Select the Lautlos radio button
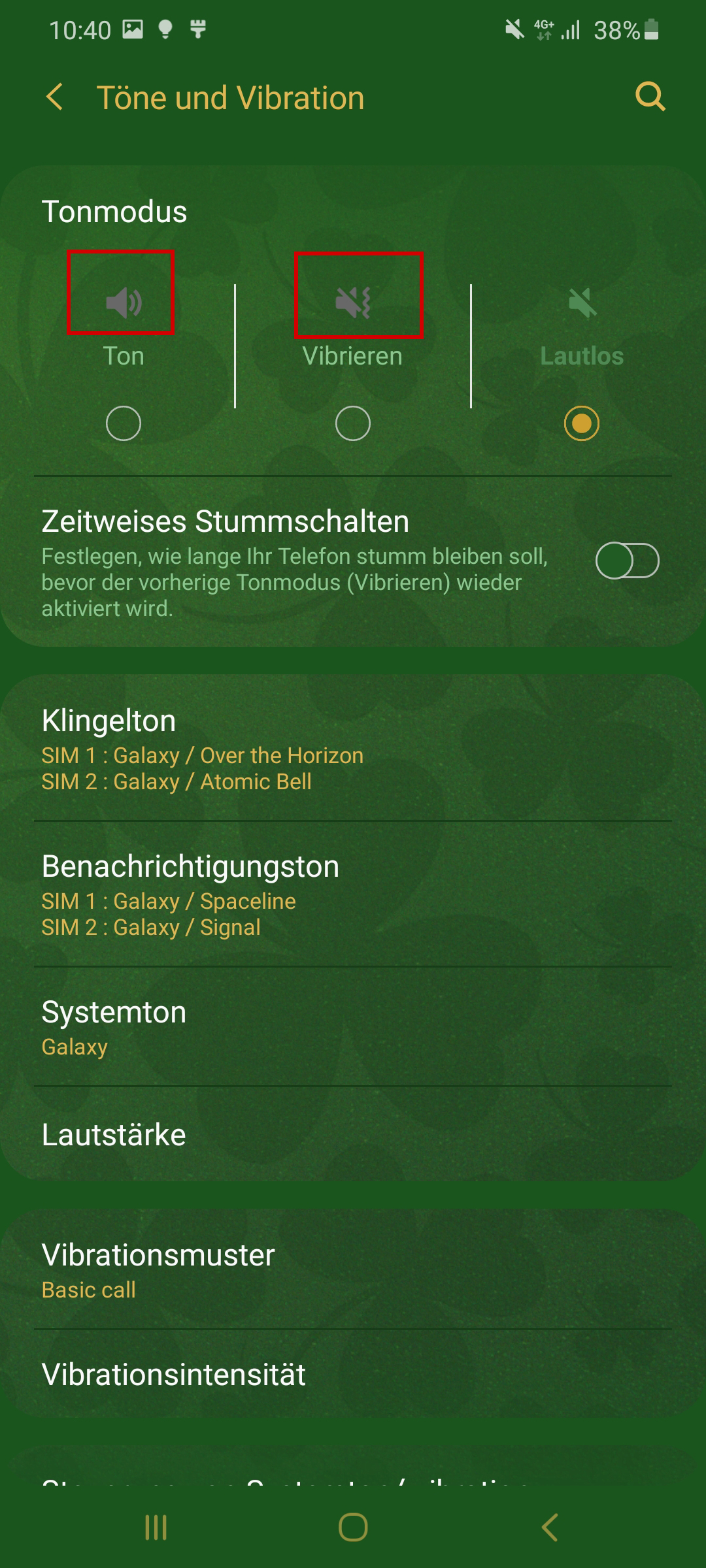 pos(582,423)
